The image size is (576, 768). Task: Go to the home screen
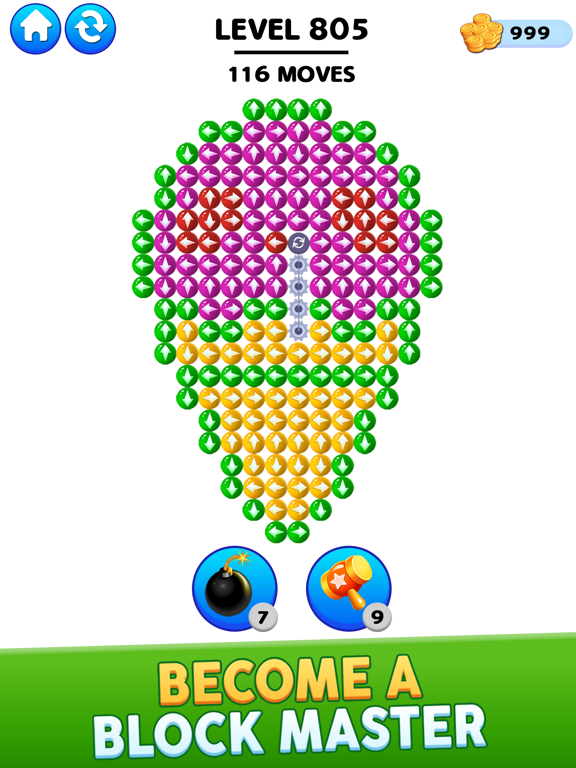pyautogui.click(x=35, y=28)
